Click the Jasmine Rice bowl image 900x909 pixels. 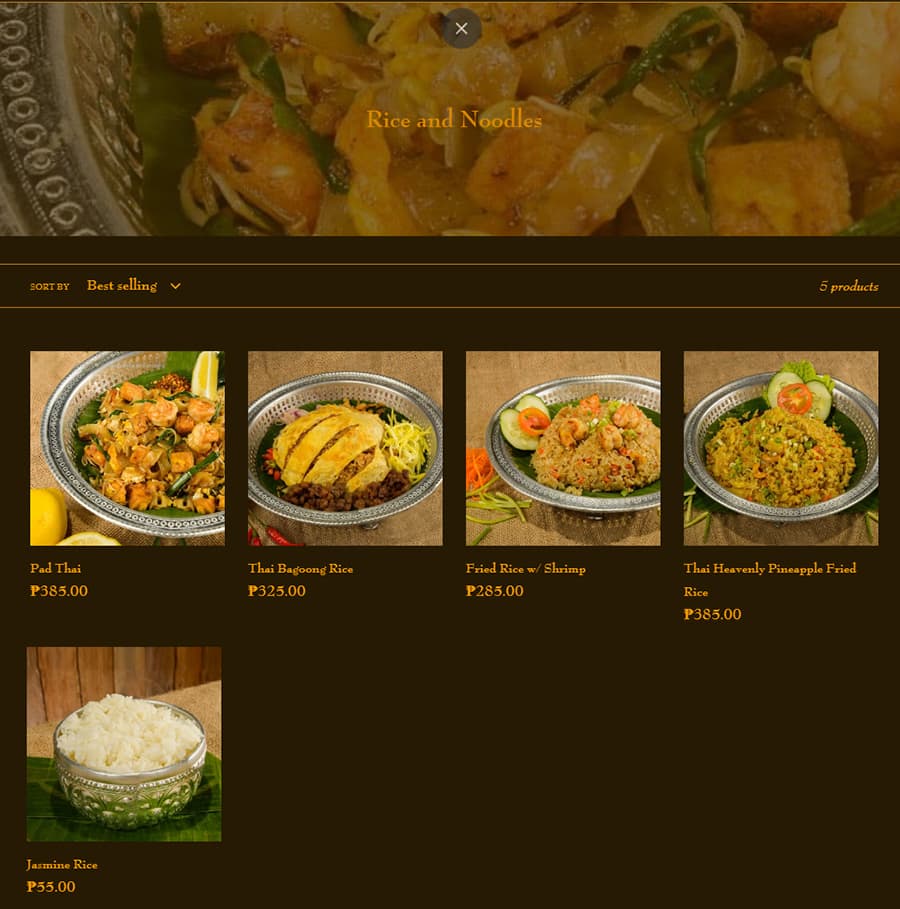click(x=124, y=743)
